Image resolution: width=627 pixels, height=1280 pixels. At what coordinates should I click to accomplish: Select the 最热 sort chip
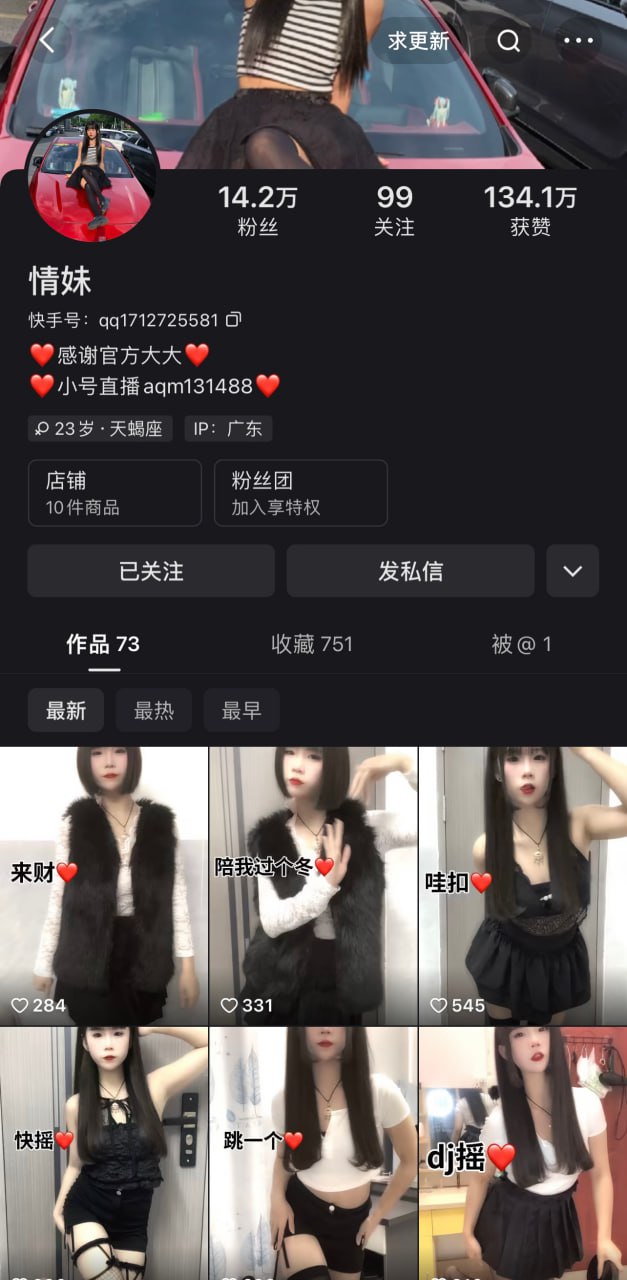pyautogui.click(x=154, y=711)
